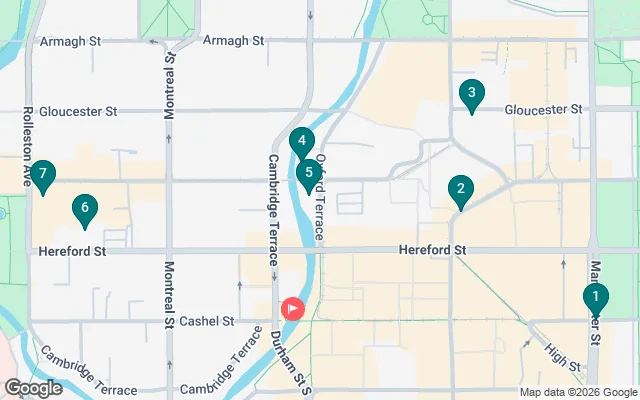Select map marker number 2
Screen dimensions: 640x400
tap(460, 189)
